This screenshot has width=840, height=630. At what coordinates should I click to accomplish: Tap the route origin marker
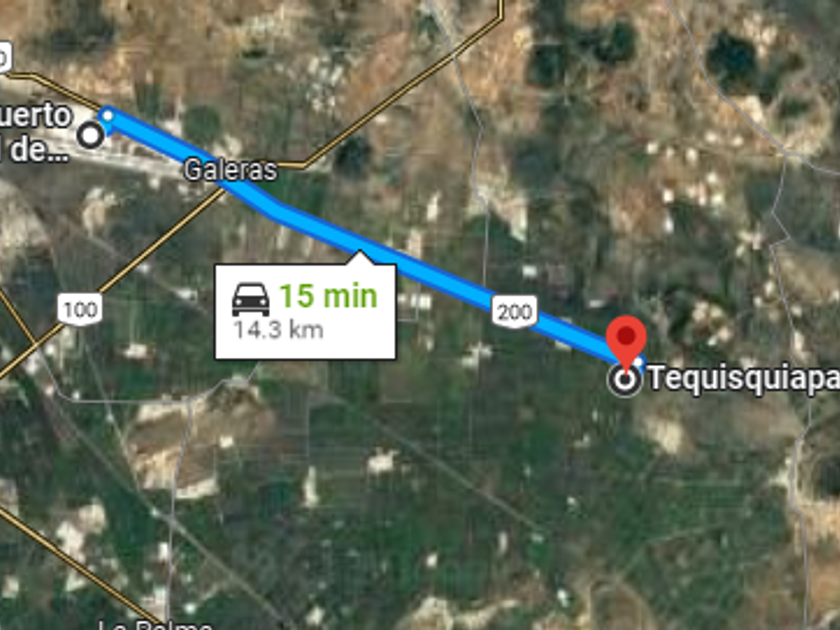91,134
